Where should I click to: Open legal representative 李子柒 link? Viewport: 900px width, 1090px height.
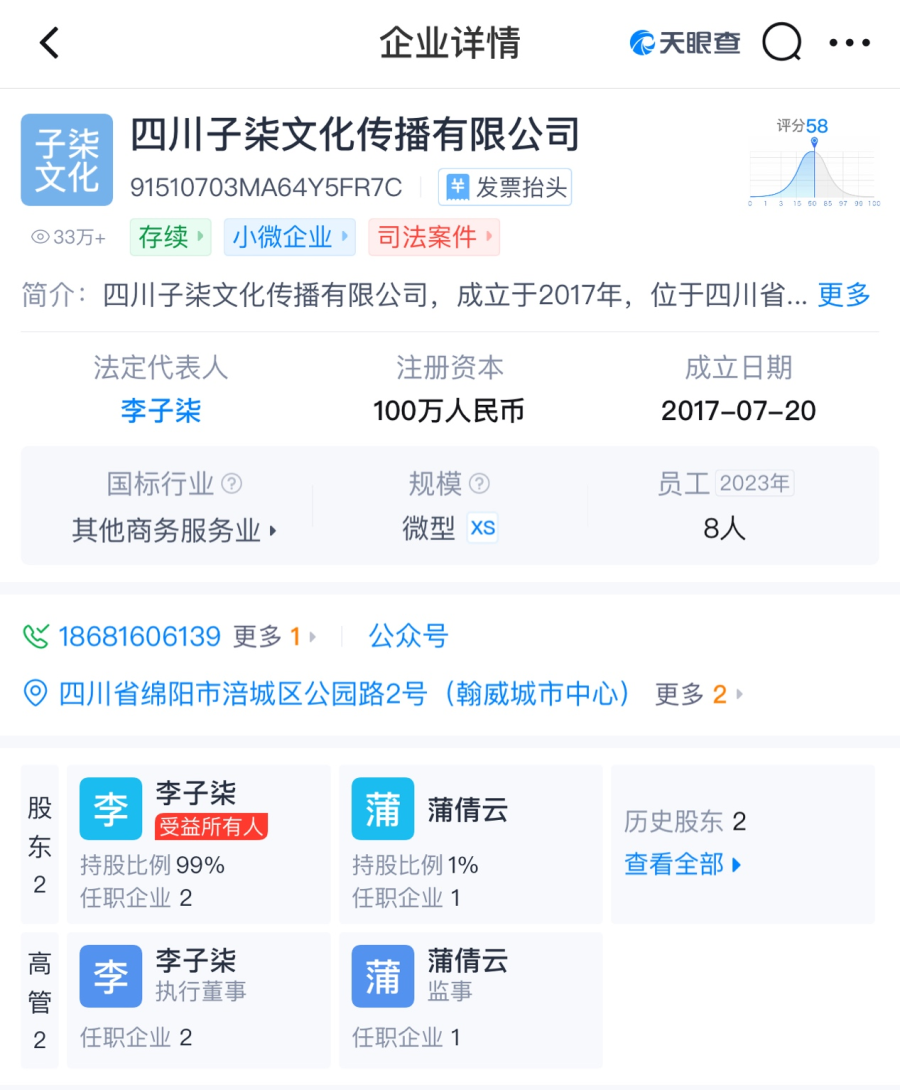[x=161, y=411]
